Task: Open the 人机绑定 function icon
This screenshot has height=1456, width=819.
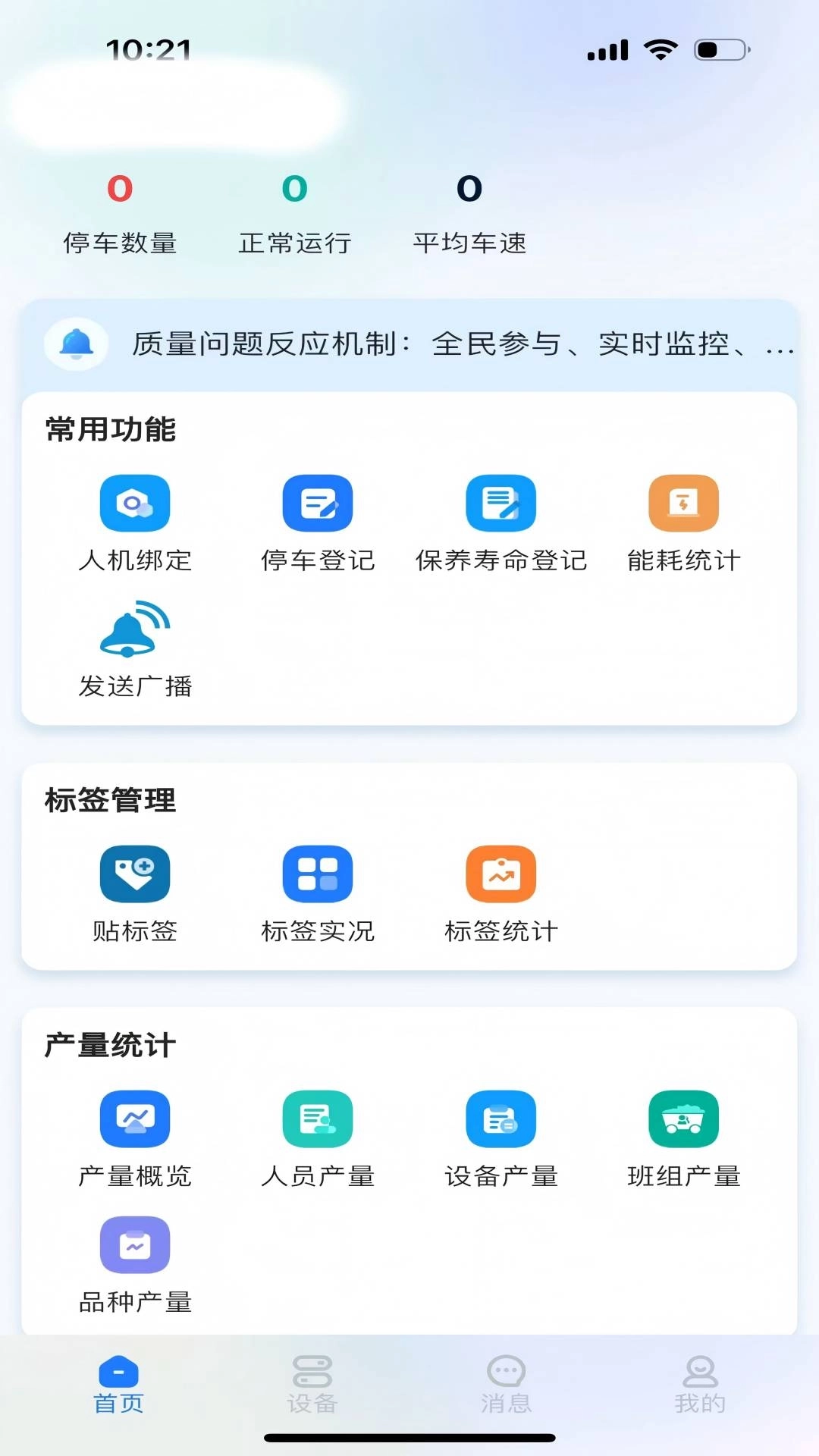Action: 133,503
